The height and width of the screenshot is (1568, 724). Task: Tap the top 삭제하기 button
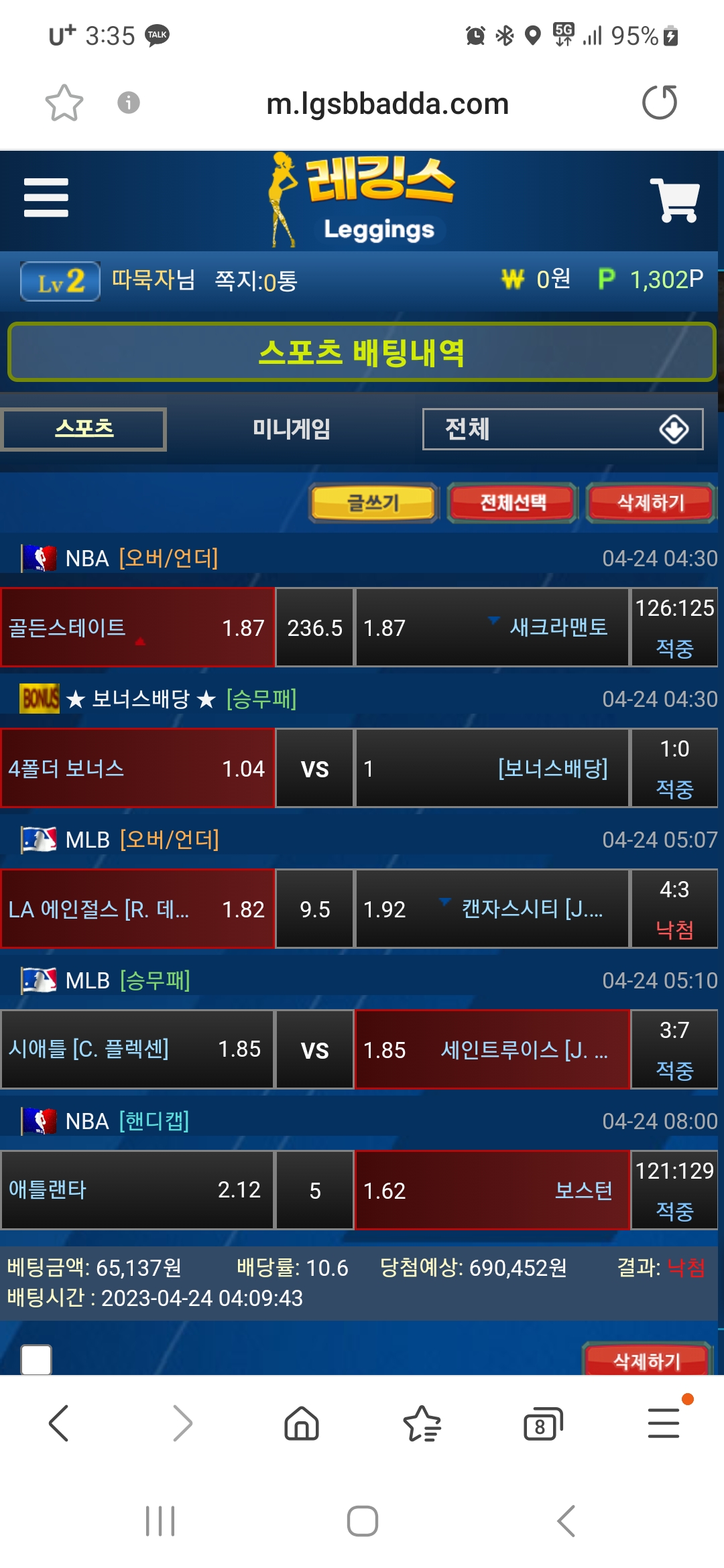[x=650, y=503]
